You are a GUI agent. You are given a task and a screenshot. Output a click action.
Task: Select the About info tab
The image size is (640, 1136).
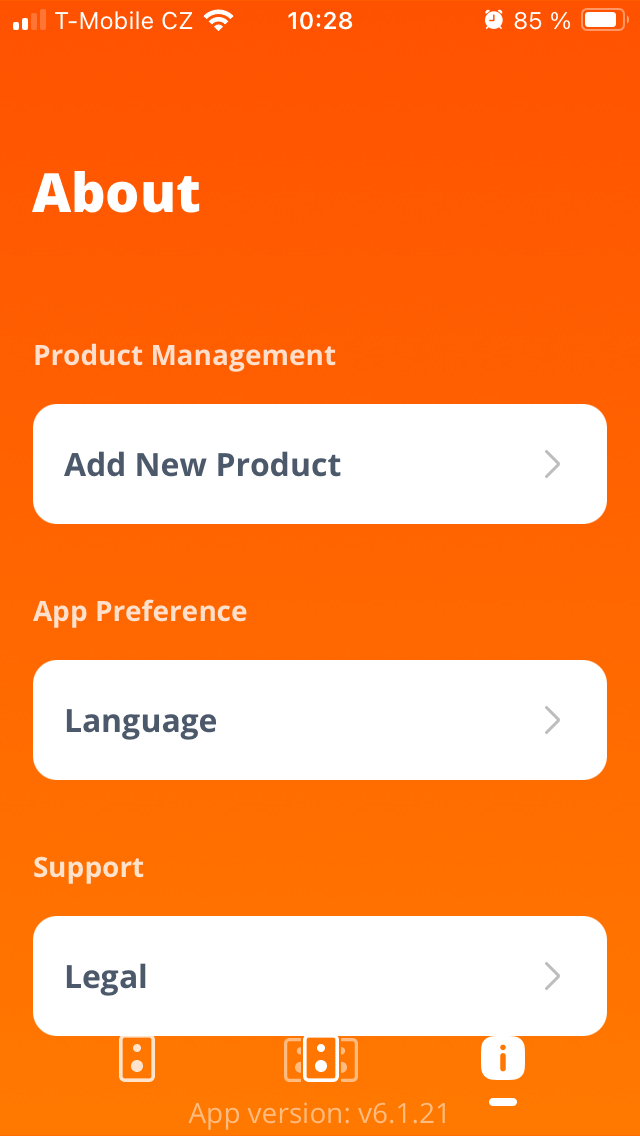tap(503, 1059)
